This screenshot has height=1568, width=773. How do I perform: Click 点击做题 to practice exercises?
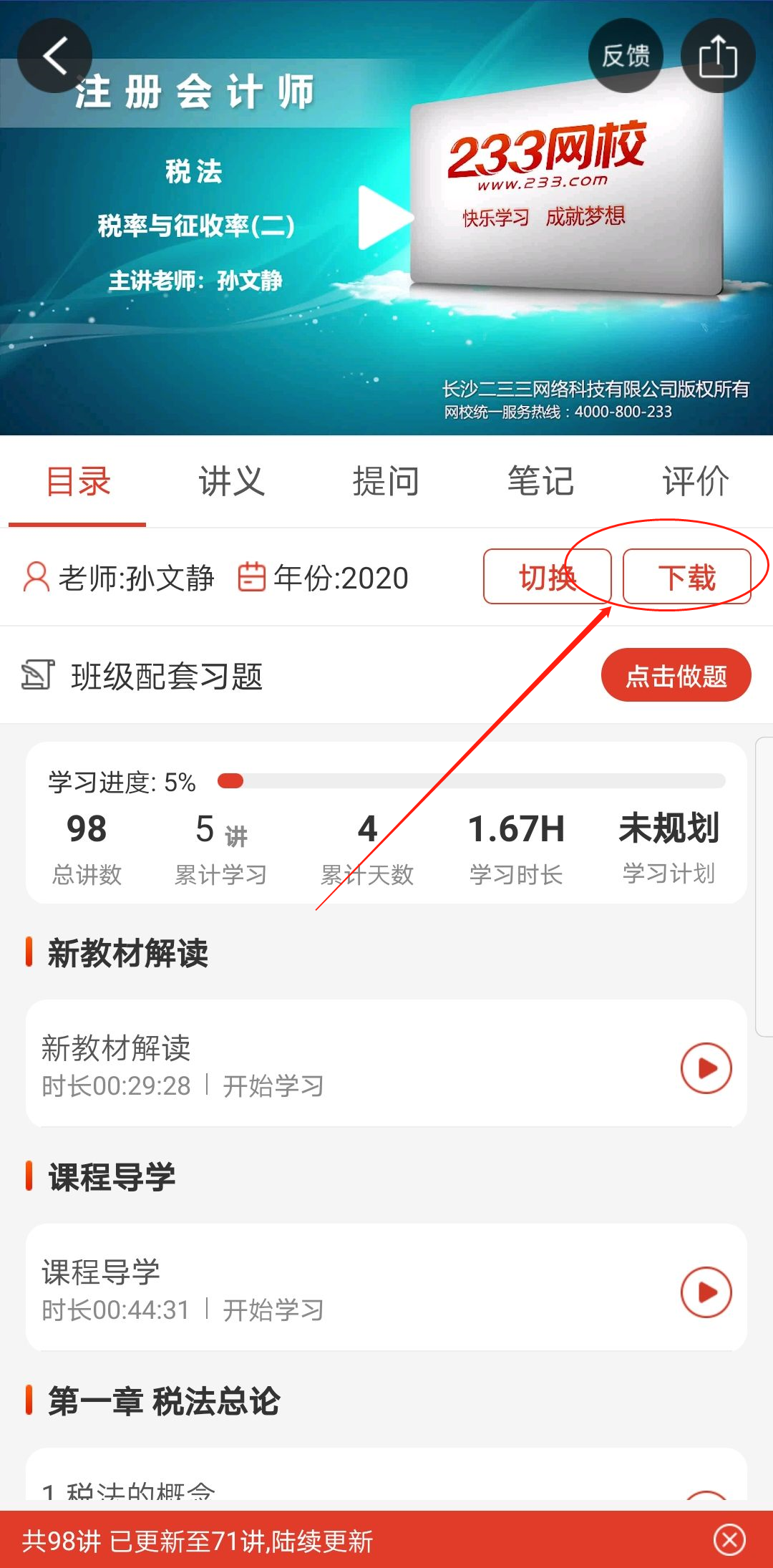675,674
